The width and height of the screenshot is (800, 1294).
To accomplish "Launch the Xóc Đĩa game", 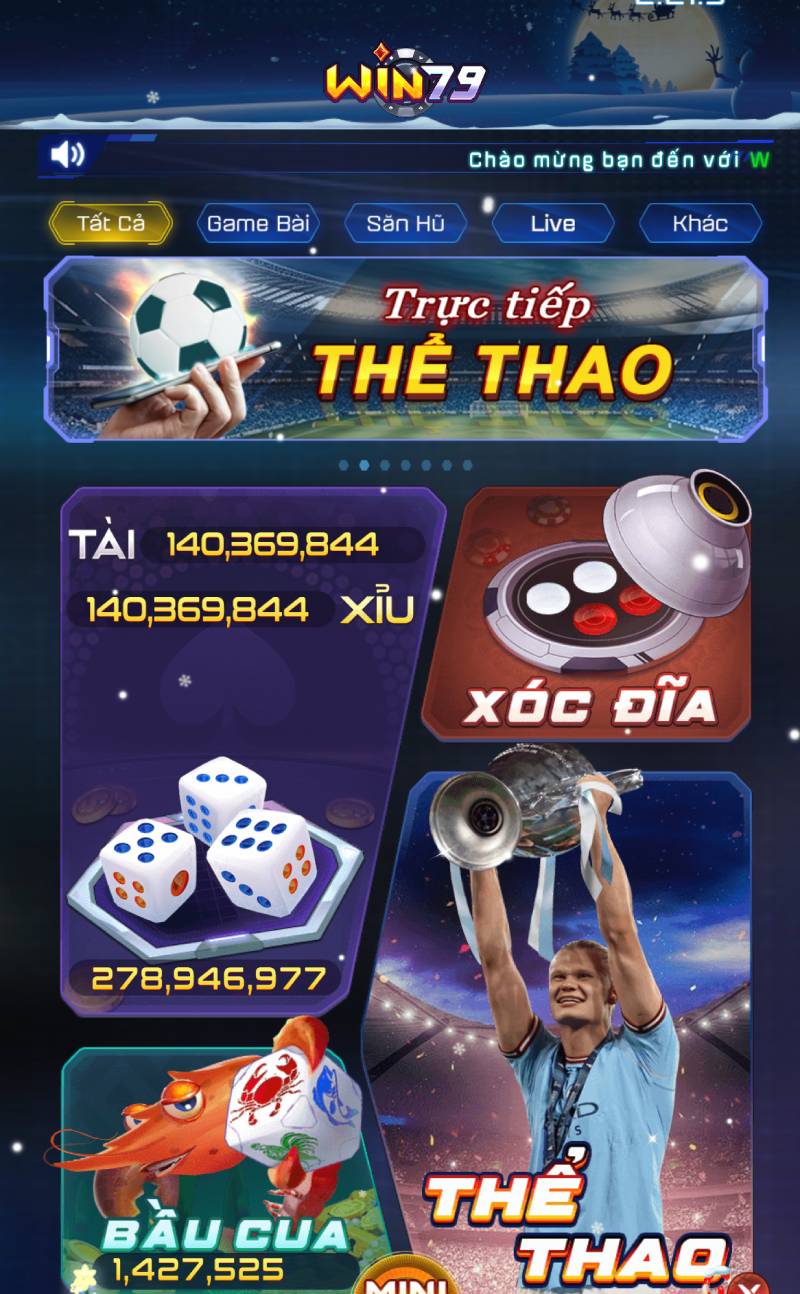I will pyautogui.click(x=590, y=620).
